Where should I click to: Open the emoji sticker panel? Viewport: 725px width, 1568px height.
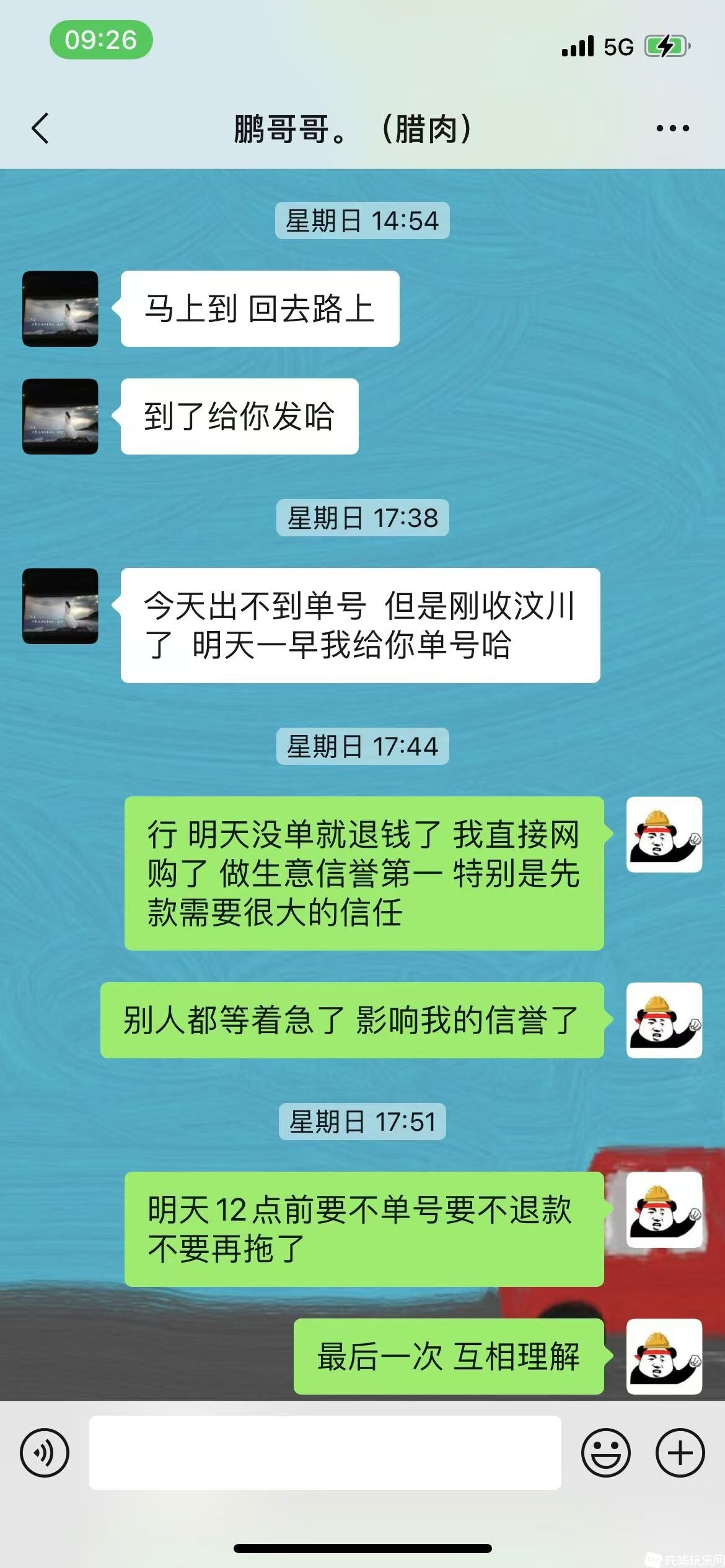pos(605,1452)
